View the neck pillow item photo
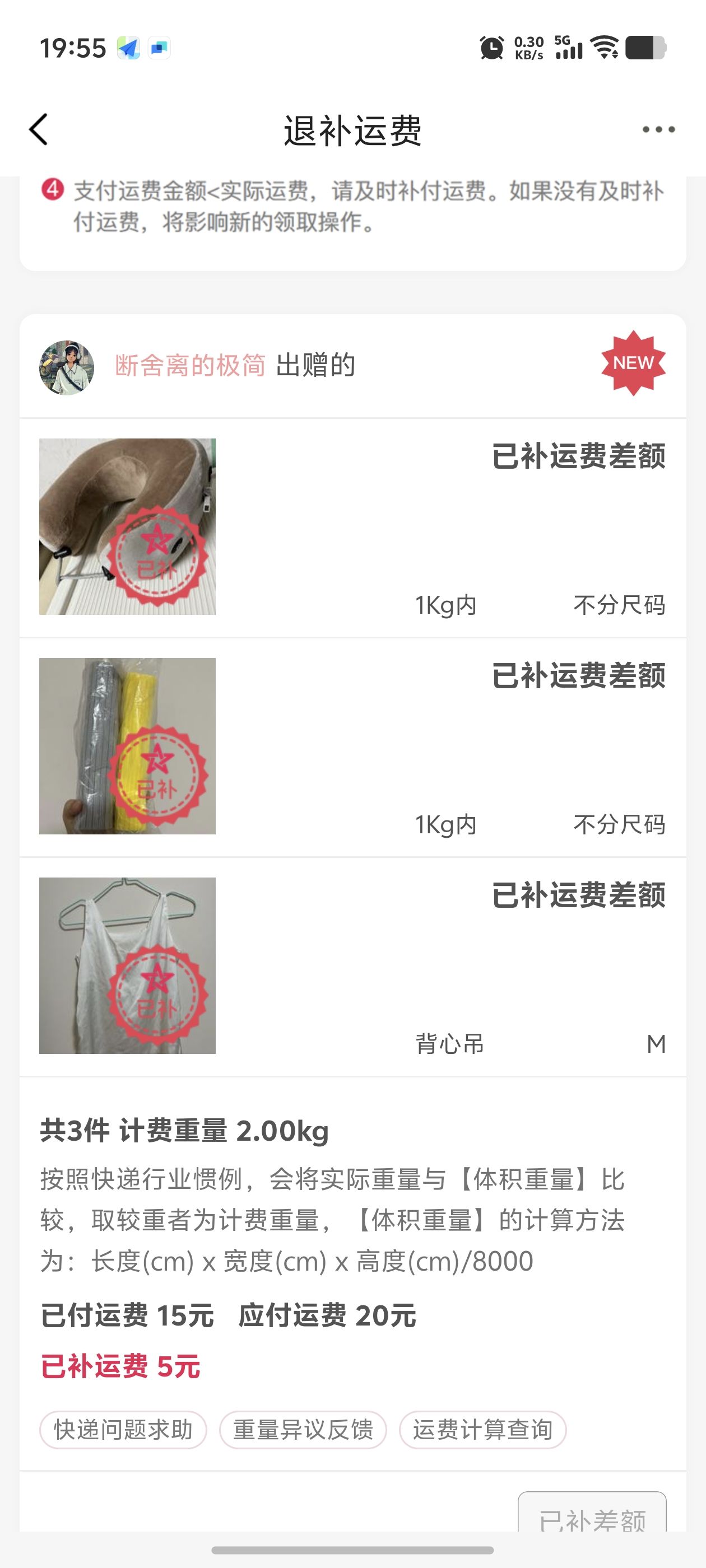The height and width of the screenshot is (1568, 706). (x=127, y=526)
